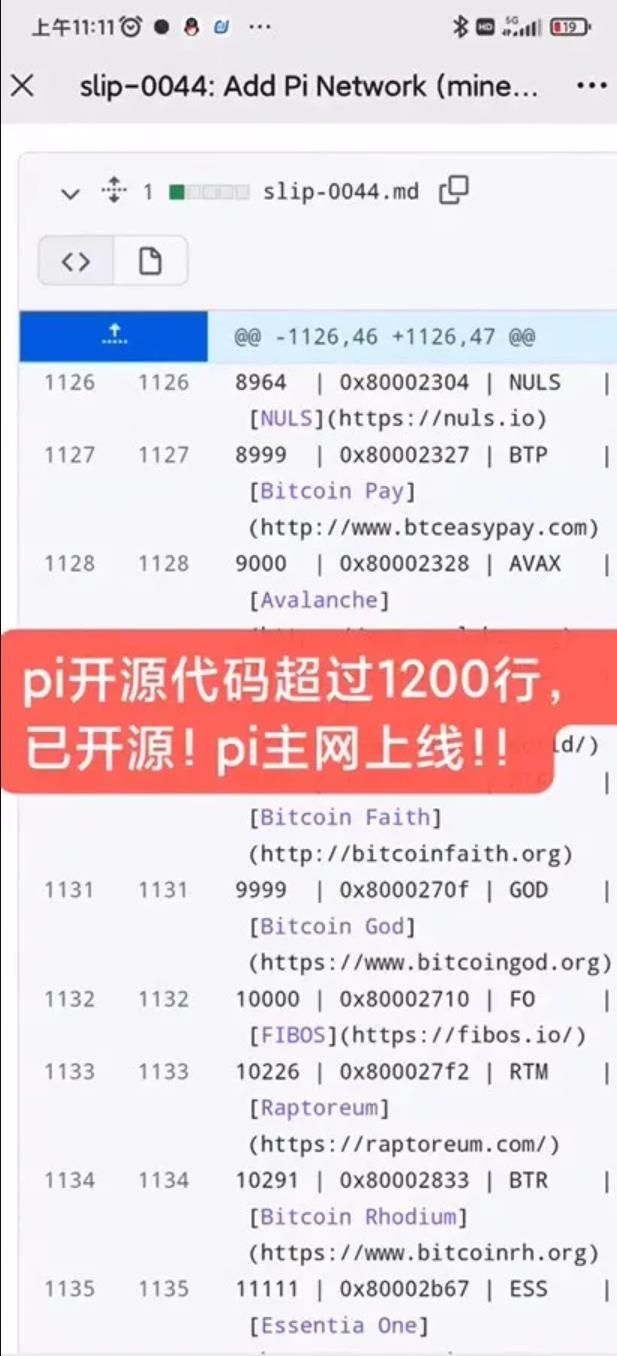Open the Essentia One link
The image size is (617, 1356).
pyautogui.click(x=339, y=1326)
